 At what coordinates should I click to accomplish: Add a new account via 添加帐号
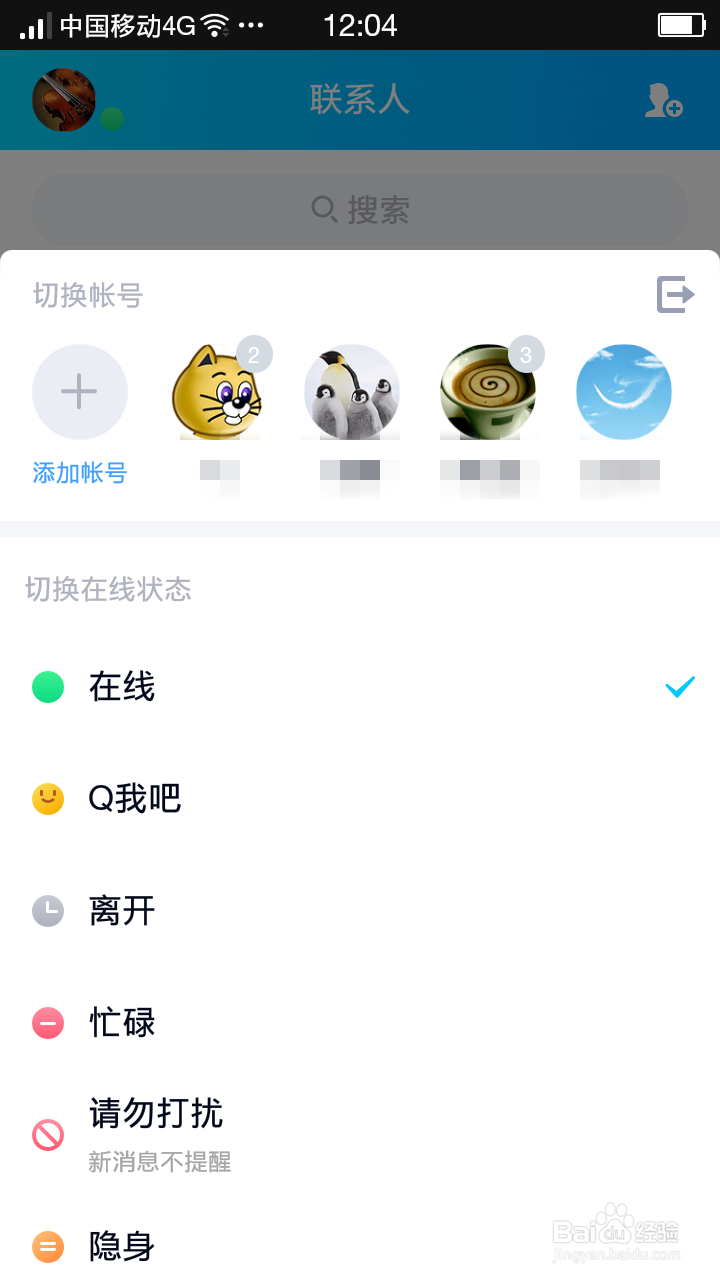click(x=80, y=393)
